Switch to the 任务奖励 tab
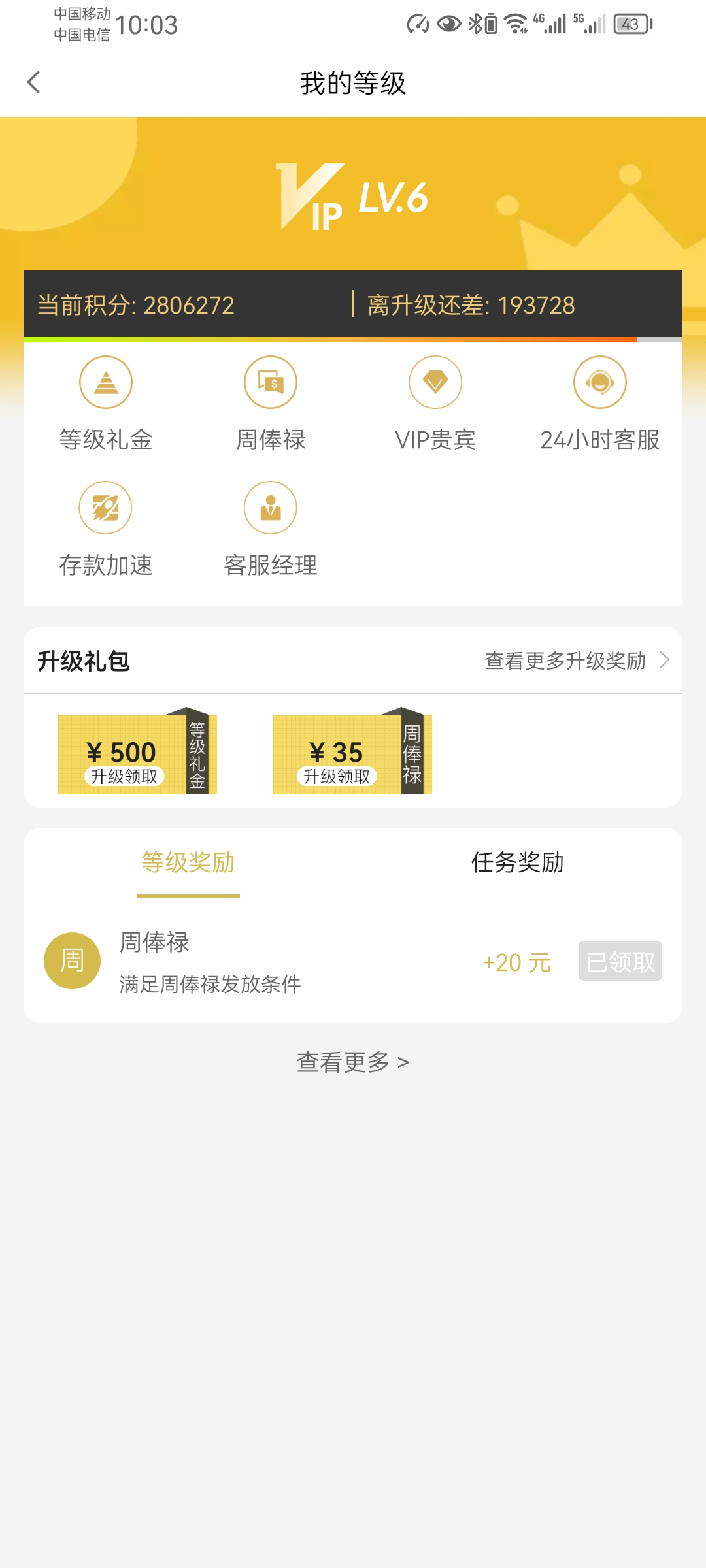Viewport: 706px width, 1568px height. point(517,863)
